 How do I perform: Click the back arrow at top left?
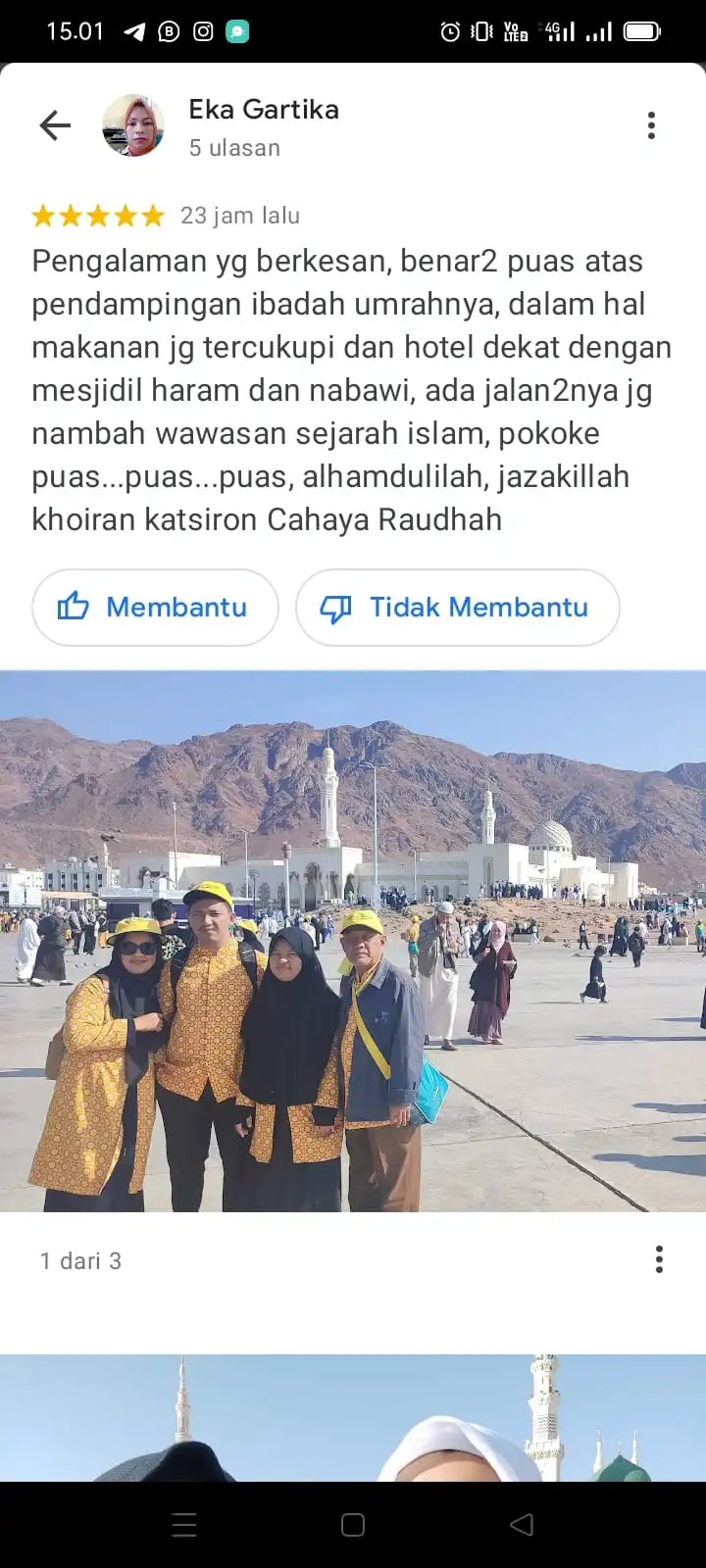click(55, 125)
